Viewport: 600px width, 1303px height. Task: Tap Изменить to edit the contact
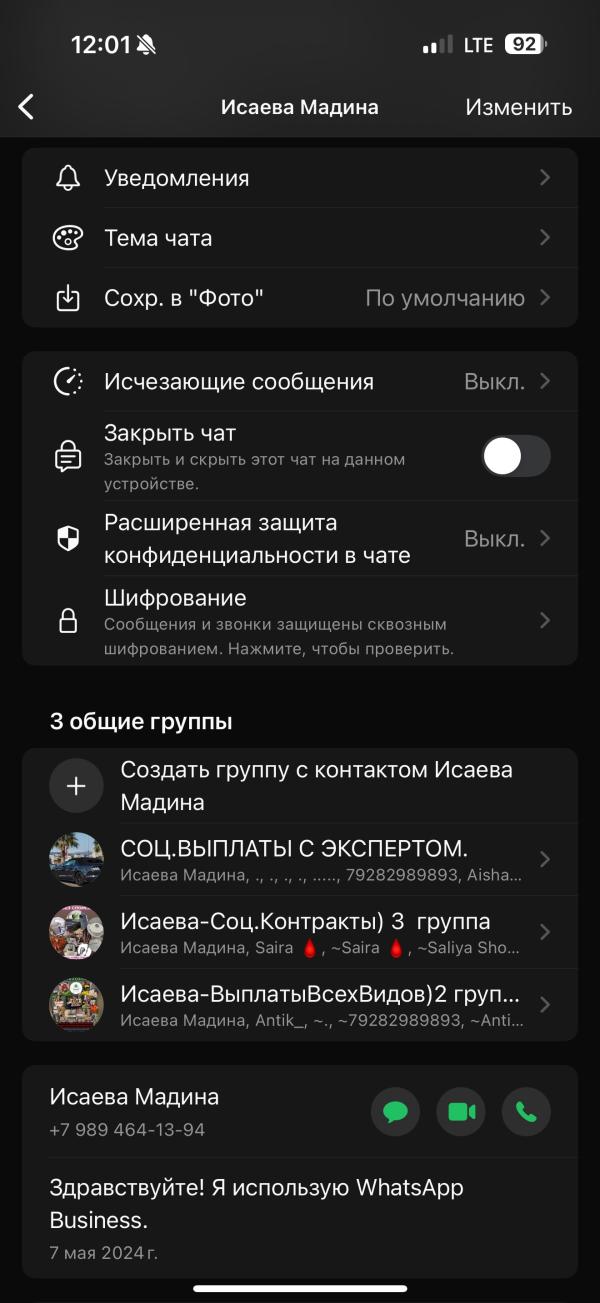(x=518, y=107)
